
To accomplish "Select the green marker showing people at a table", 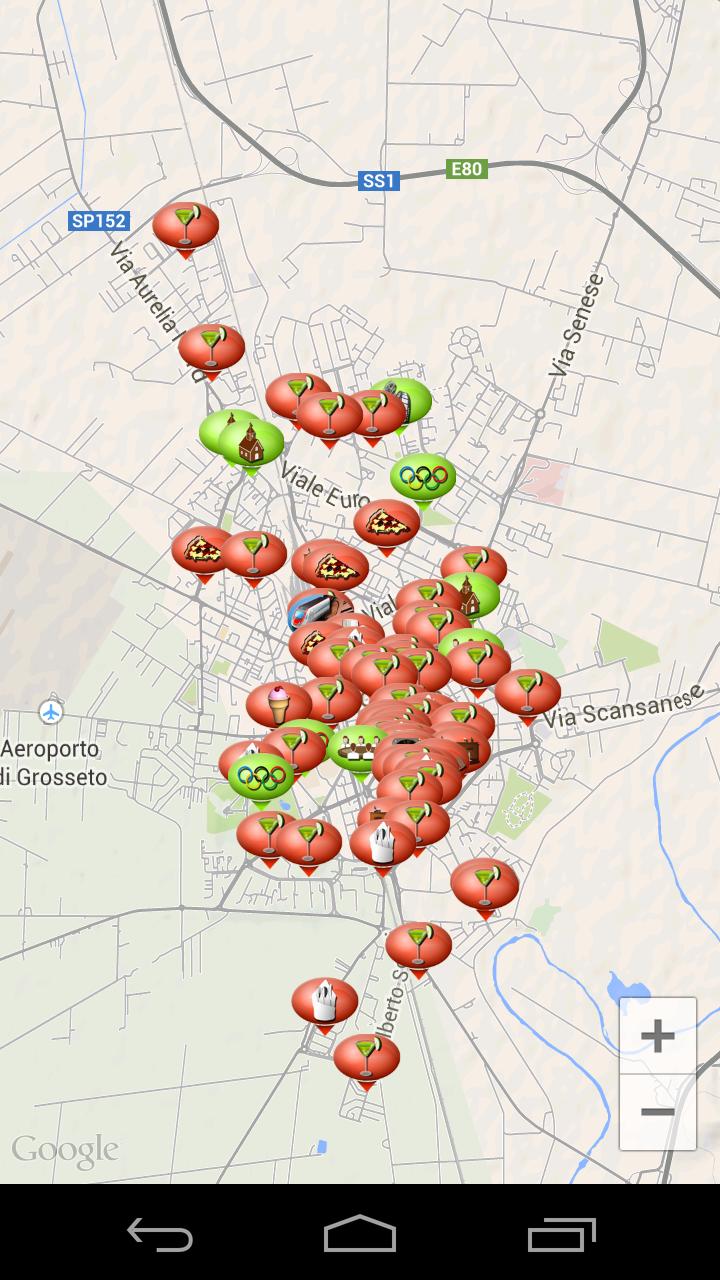I will 353,746.
